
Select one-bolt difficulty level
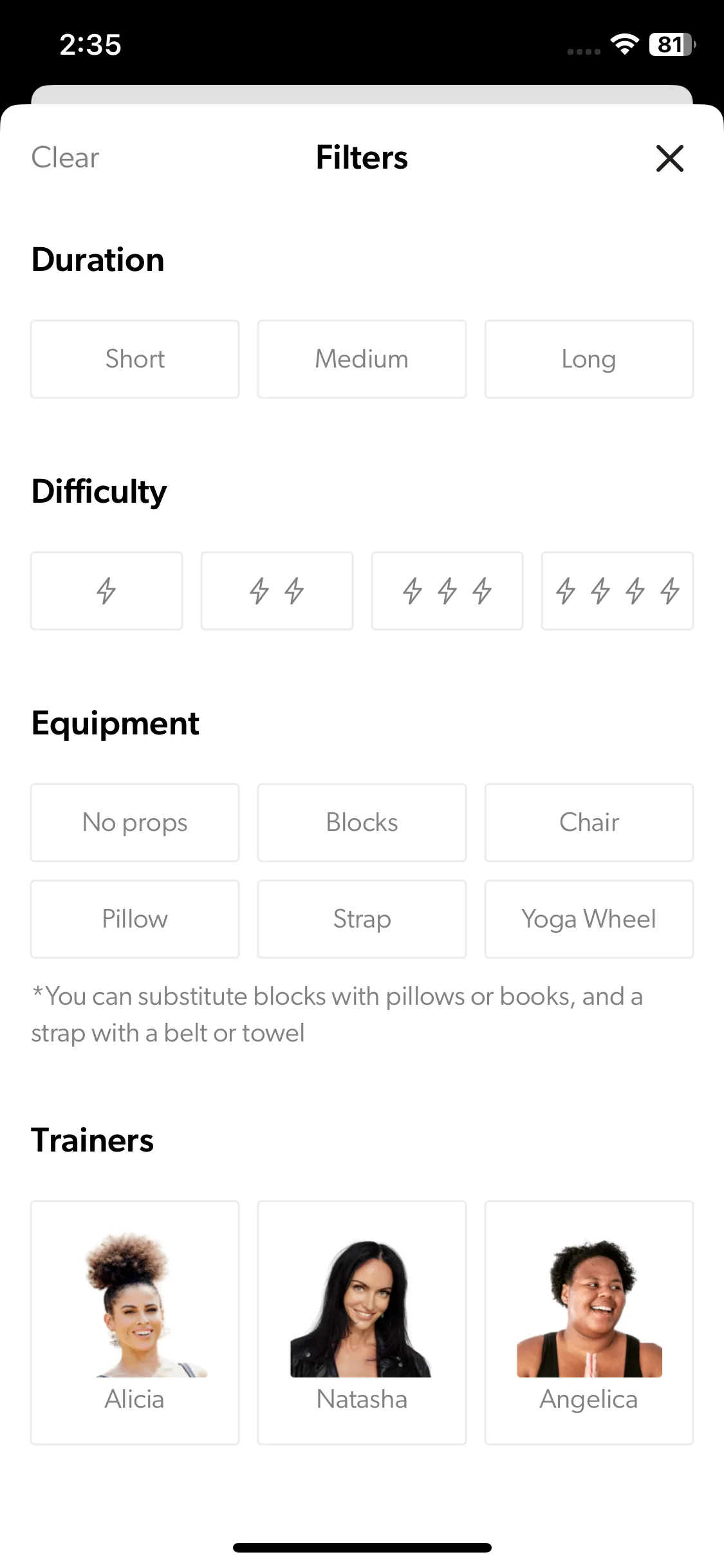click(x=106, y=591)
